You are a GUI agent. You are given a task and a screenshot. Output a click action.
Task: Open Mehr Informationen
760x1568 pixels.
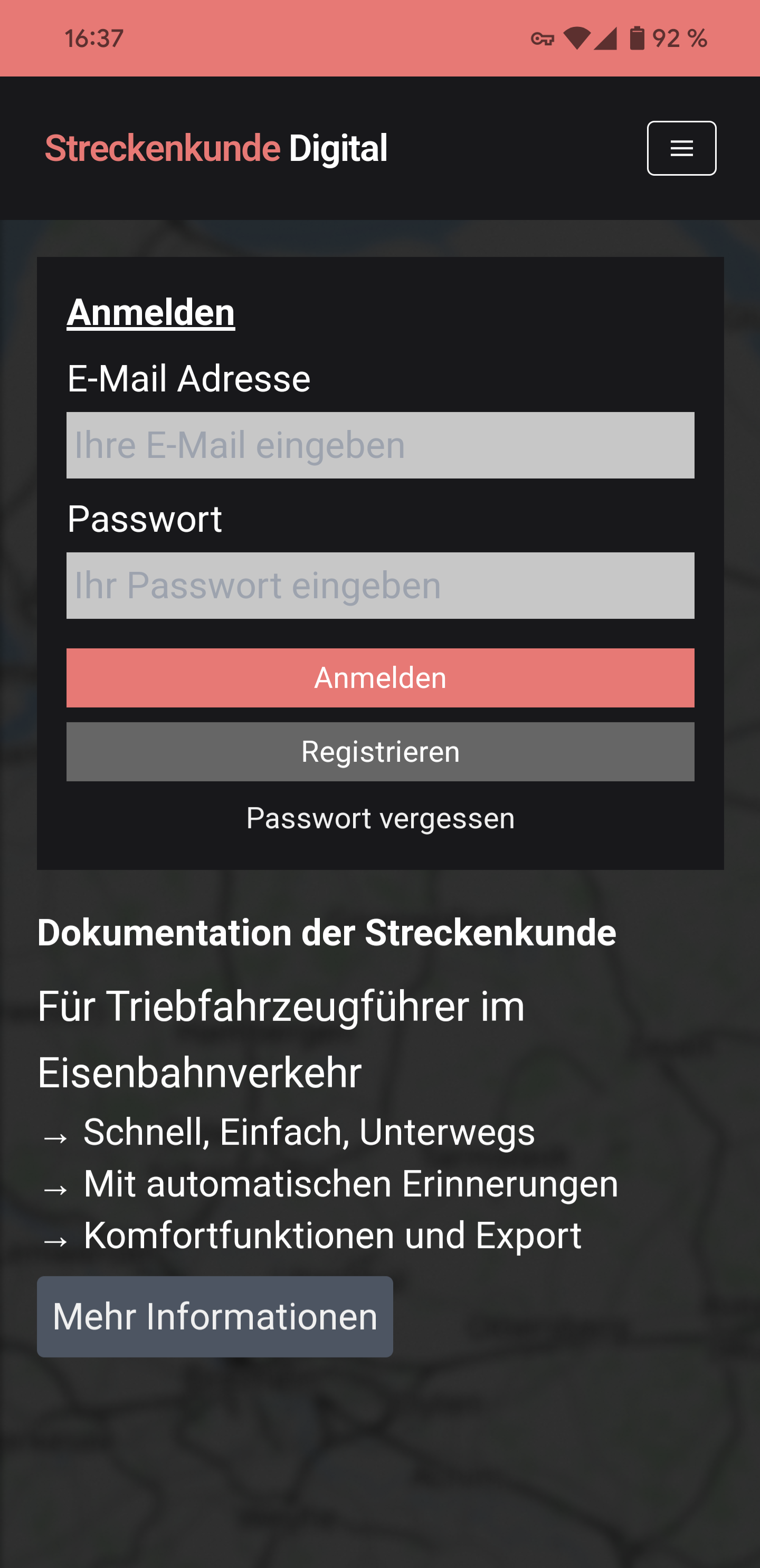tap(215, 1317)
